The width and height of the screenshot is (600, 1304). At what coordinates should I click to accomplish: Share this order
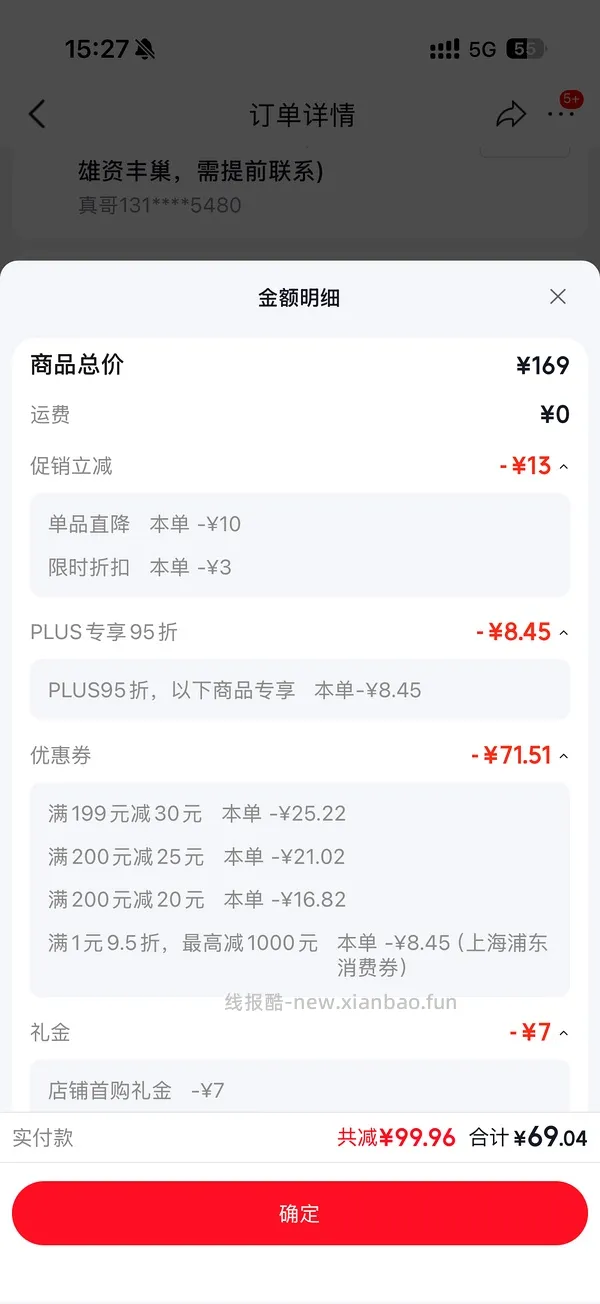click(x=511, y=114)
